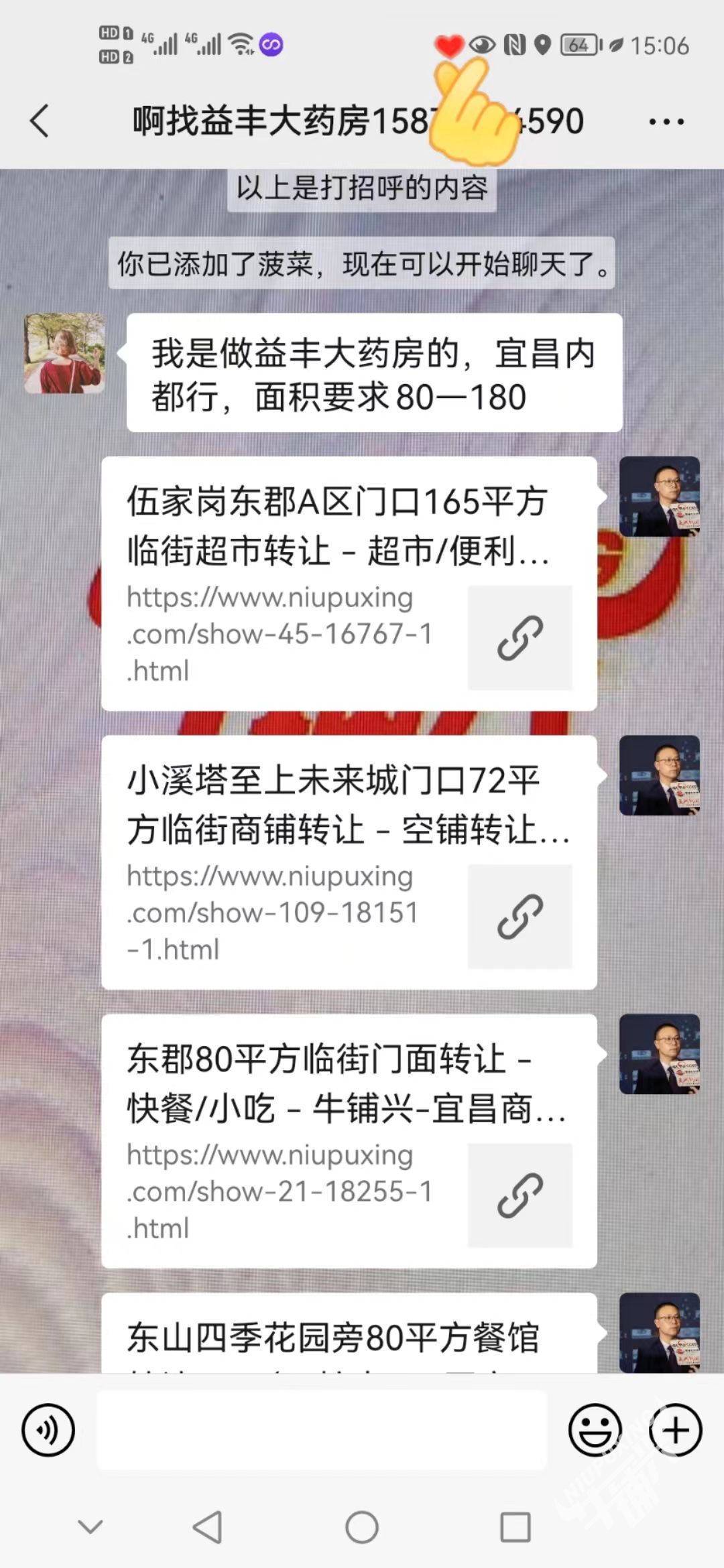Open the chat overflow menu

666,122
